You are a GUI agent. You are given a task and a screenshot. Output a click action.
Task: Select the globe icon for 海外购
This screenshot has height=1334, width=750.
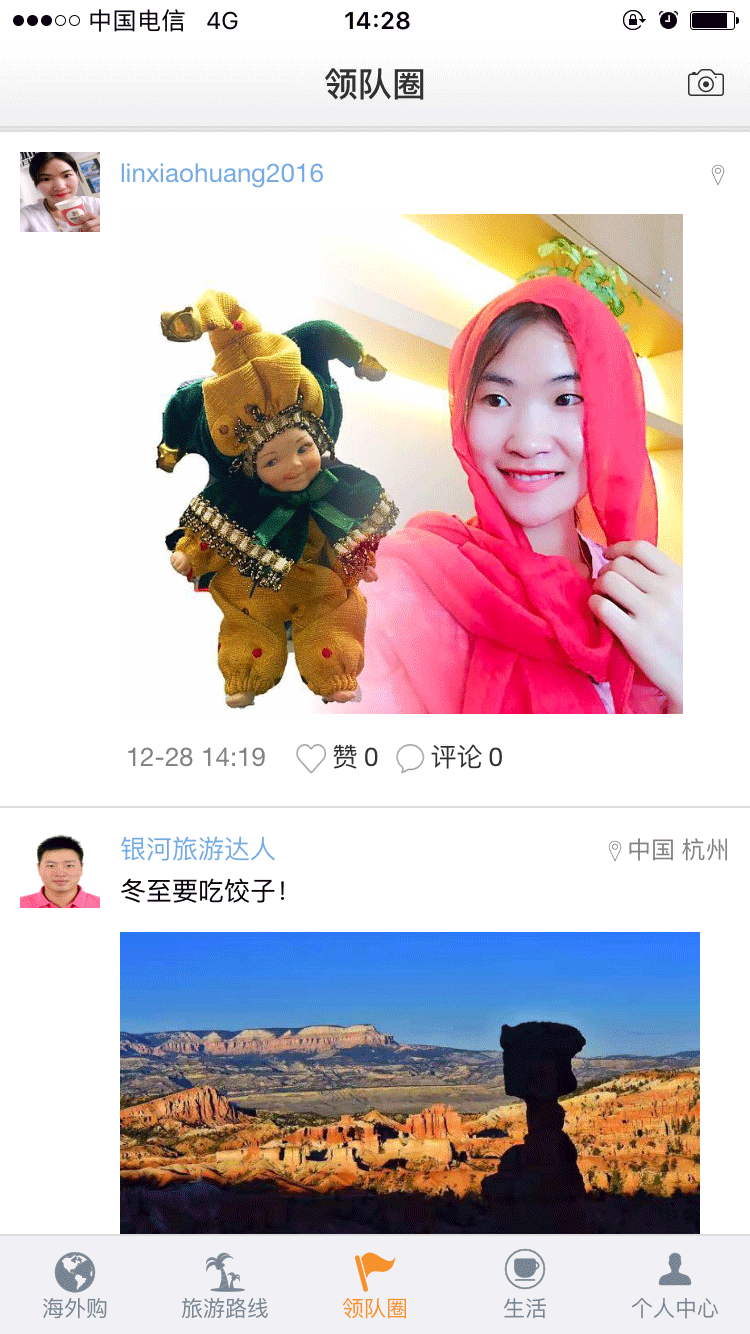tap(74, 1272)
